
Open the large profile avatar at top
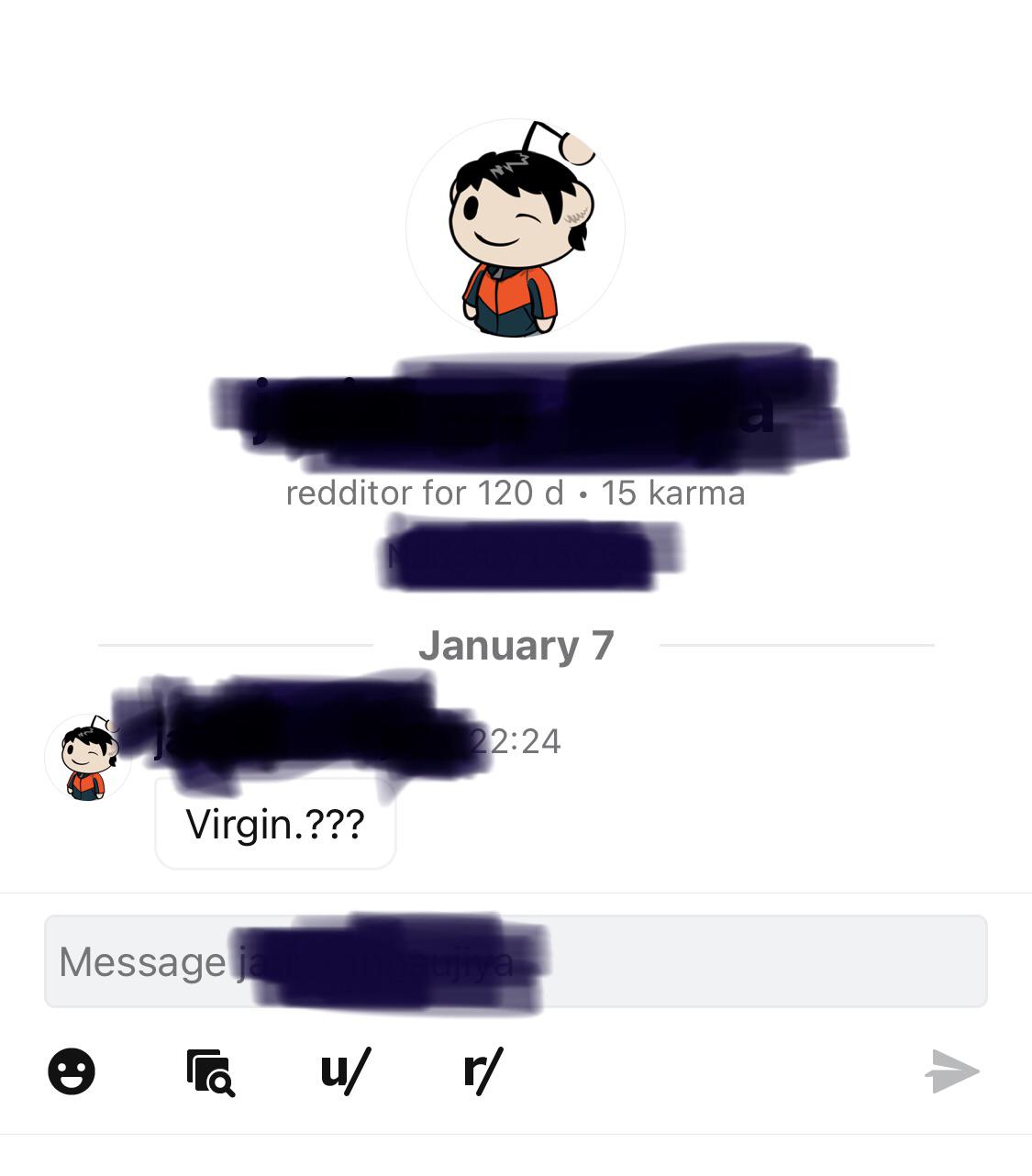pyautogui.click(x=516, y=229)
